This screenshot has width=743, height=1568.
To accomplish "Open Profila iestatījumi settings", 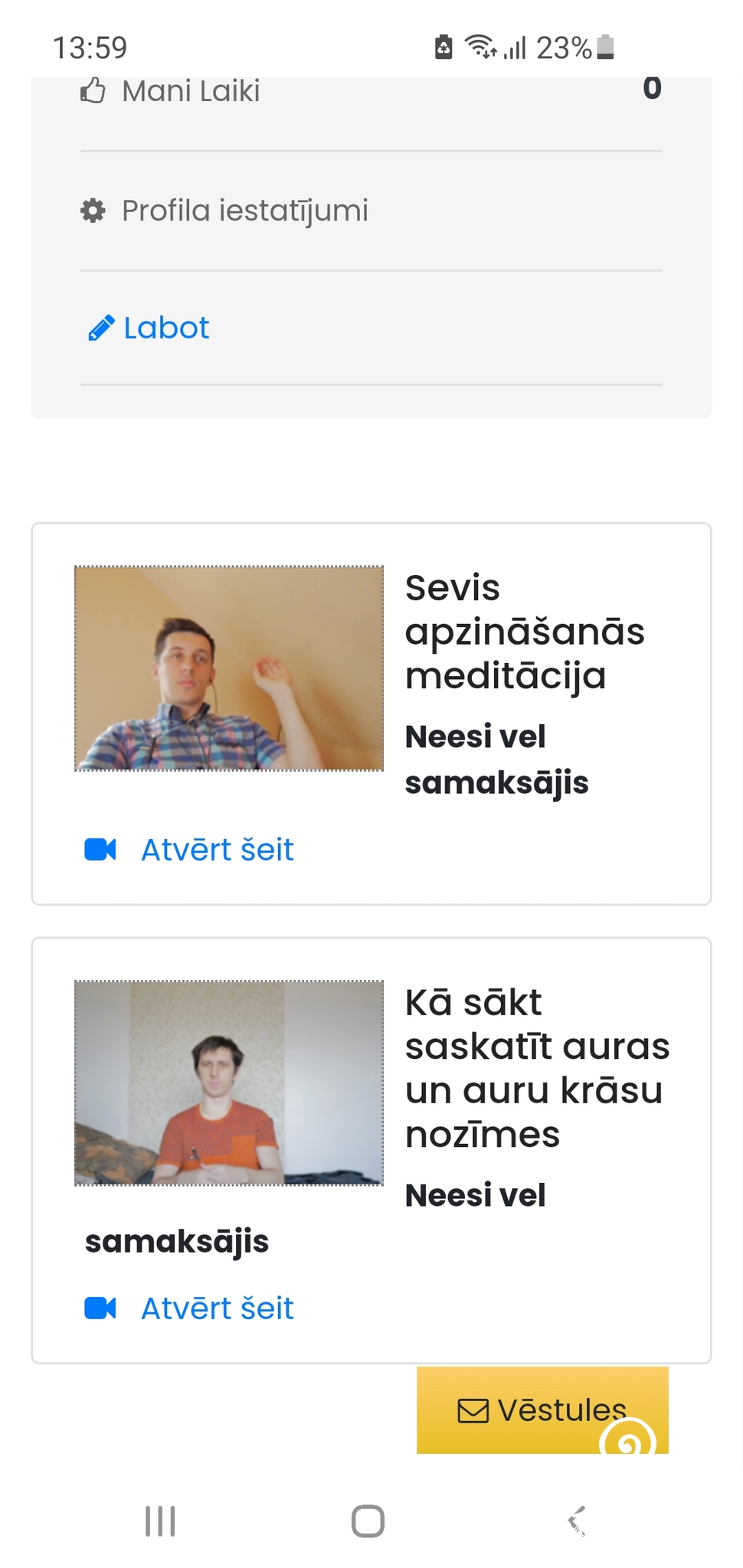I will coord(371,211).
